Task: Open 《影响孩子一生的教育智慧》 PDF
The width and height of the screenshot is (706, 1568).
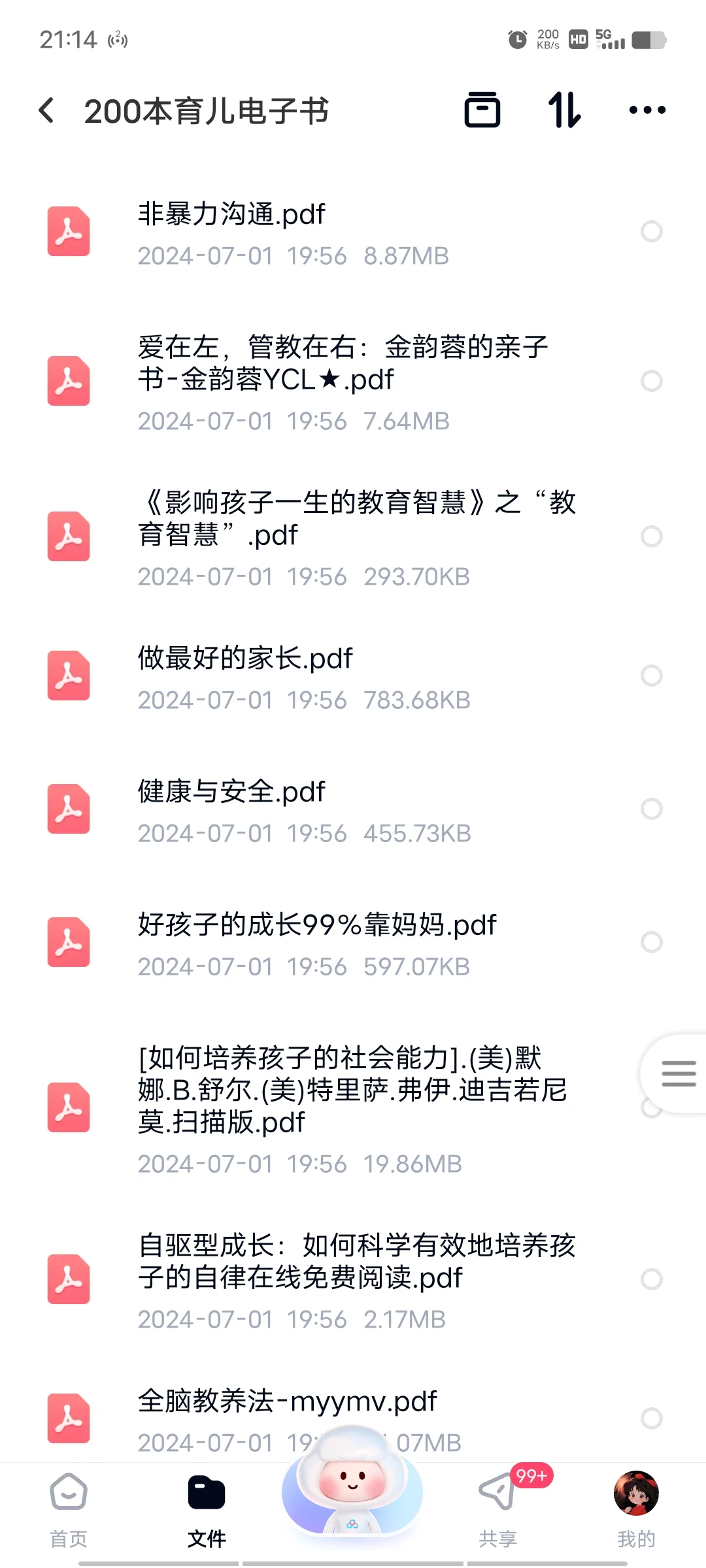Action: (x=353, y=537)
